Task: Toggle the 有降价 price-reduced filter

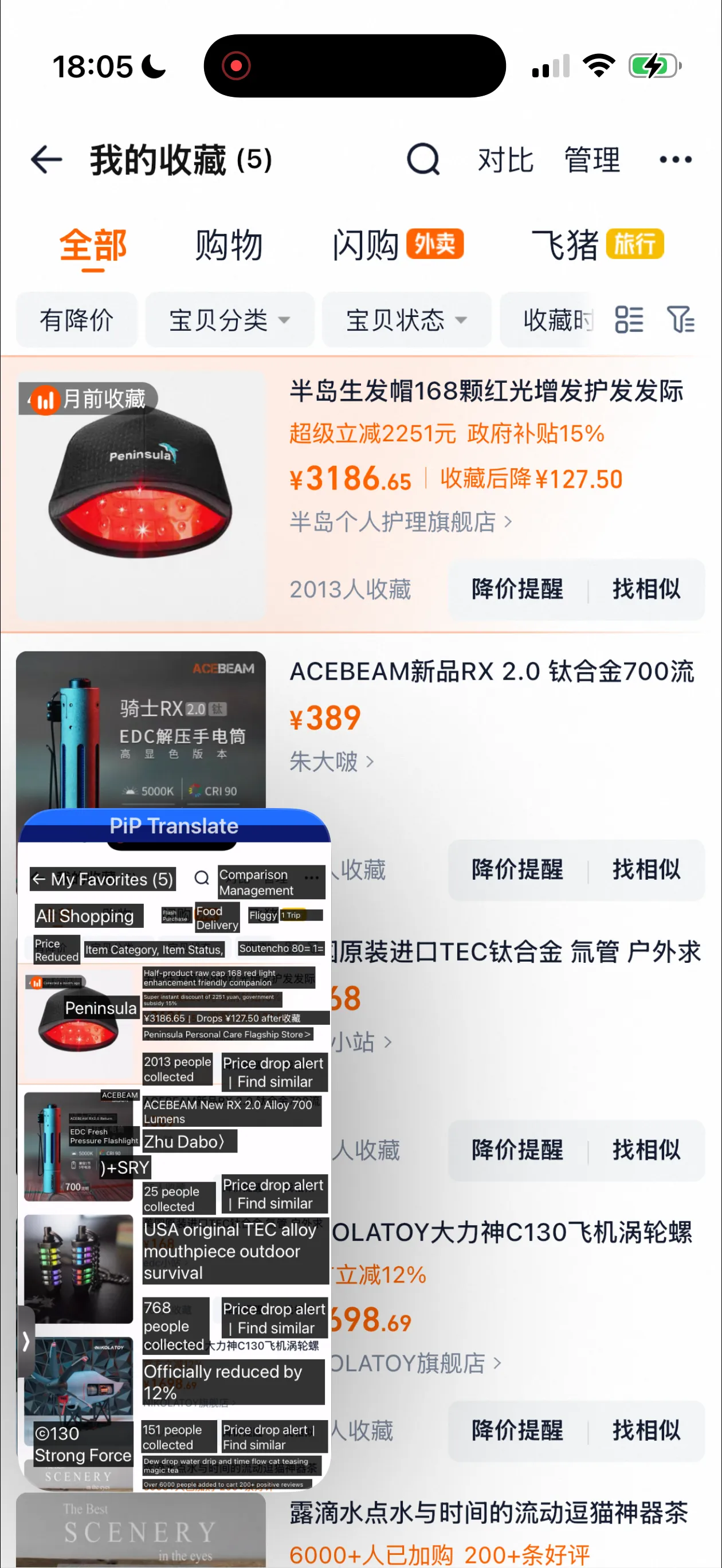Action: 77,321
